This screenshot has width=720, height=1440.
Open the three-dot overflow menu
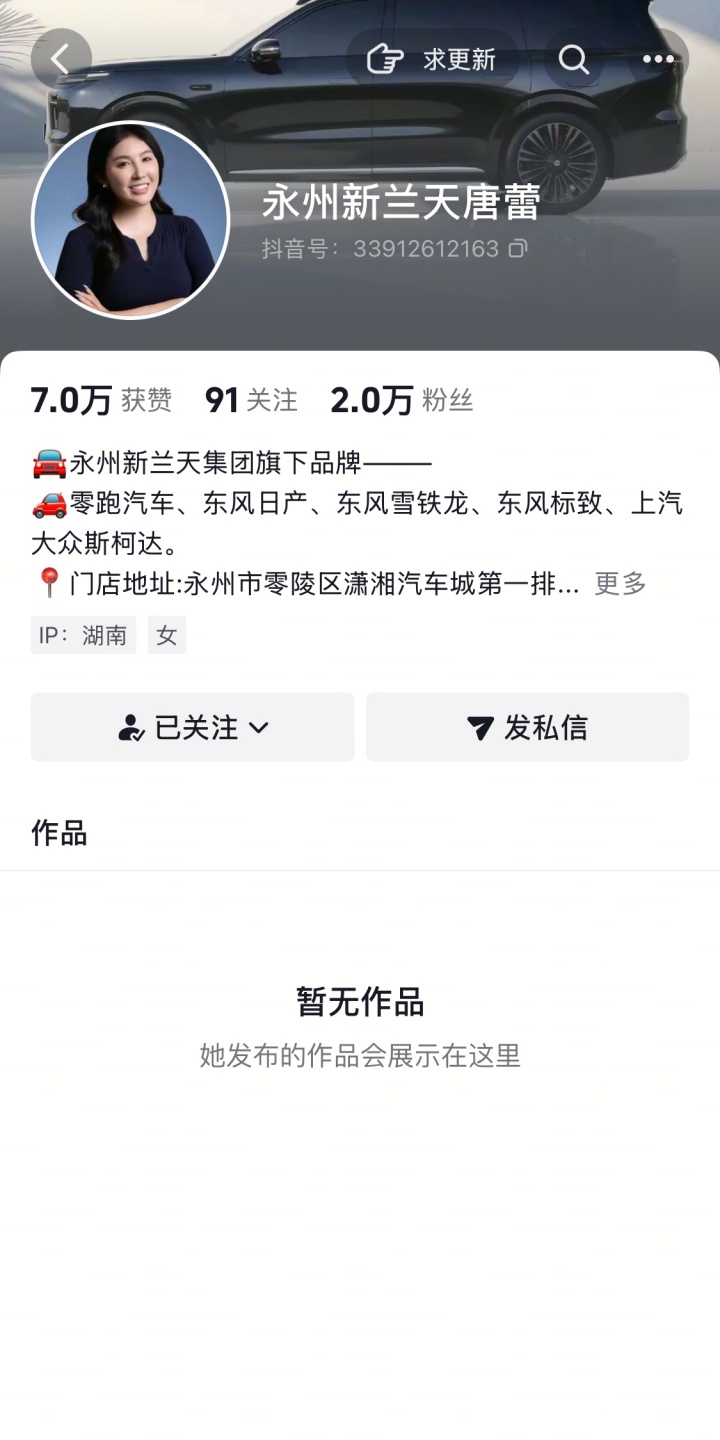coord(658,59)
